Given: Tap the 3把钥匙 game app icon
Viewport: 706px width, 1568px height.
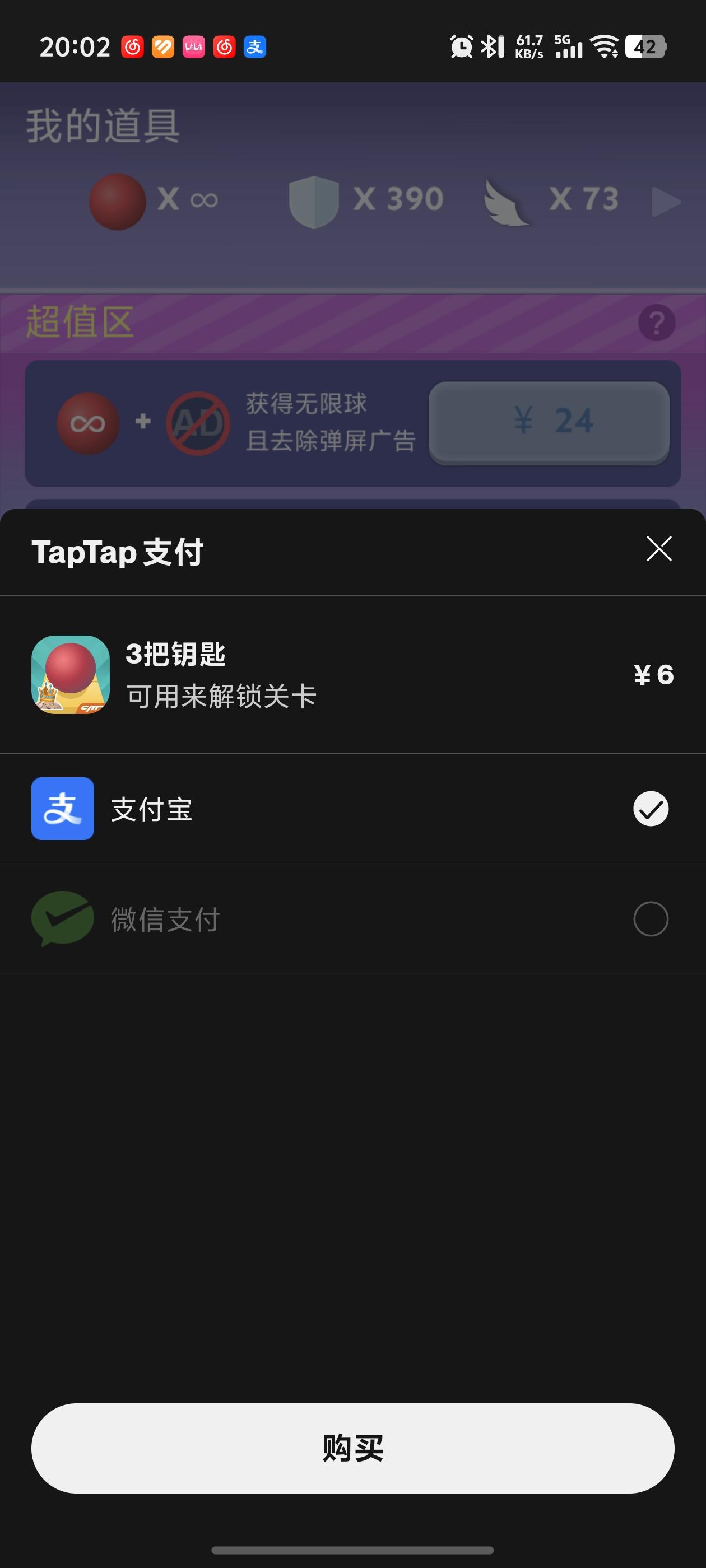Looking at the screenshot, I should (69, 673).
